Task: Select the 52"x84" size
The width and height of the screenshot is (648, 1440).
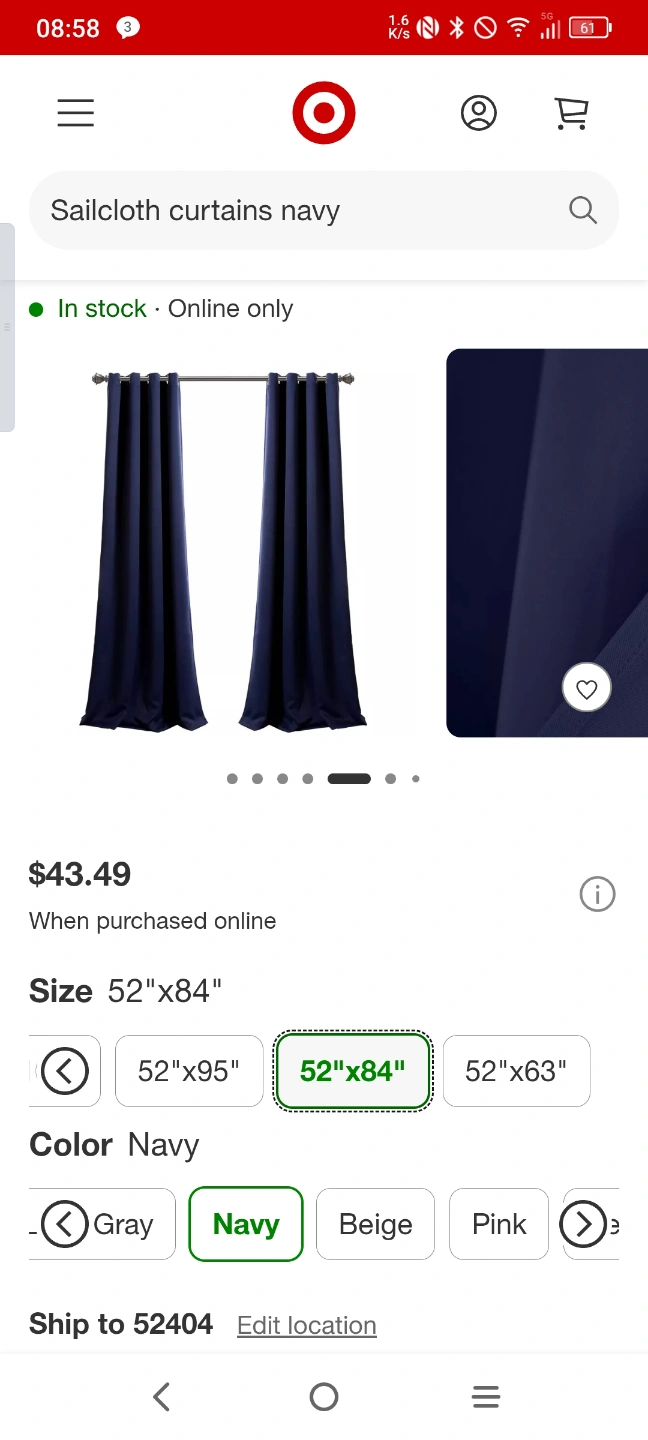Action: [x=353, y=1071]
